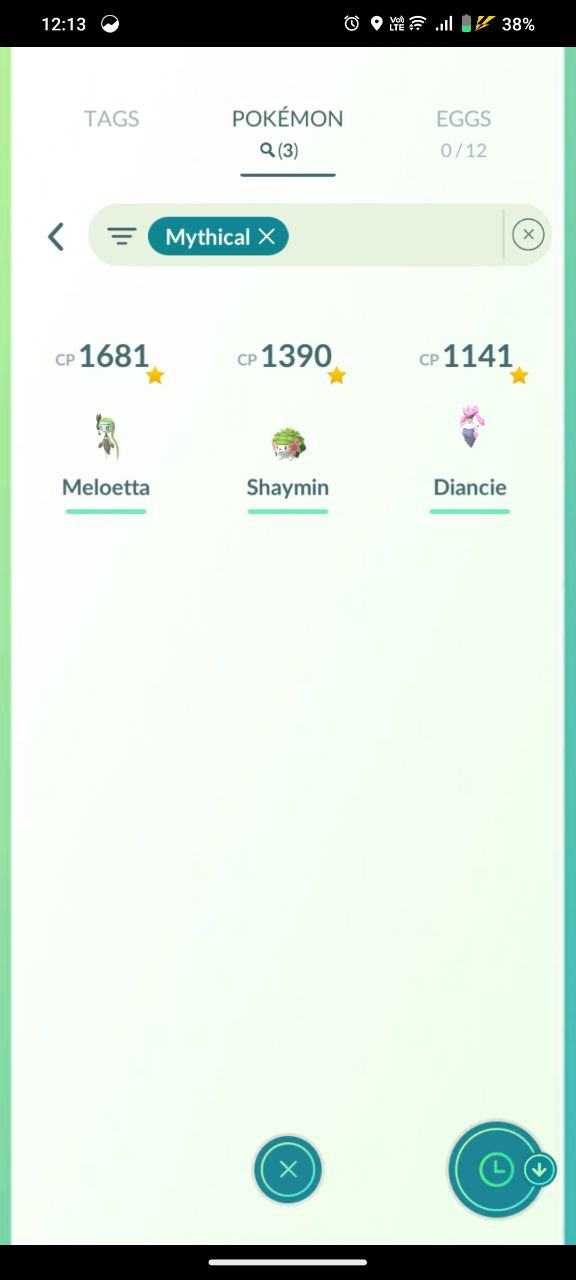Close the Pokémon storage screen
This screenshot has height=1280, width=576.
pyautogui.click(x=288, y=1169)
